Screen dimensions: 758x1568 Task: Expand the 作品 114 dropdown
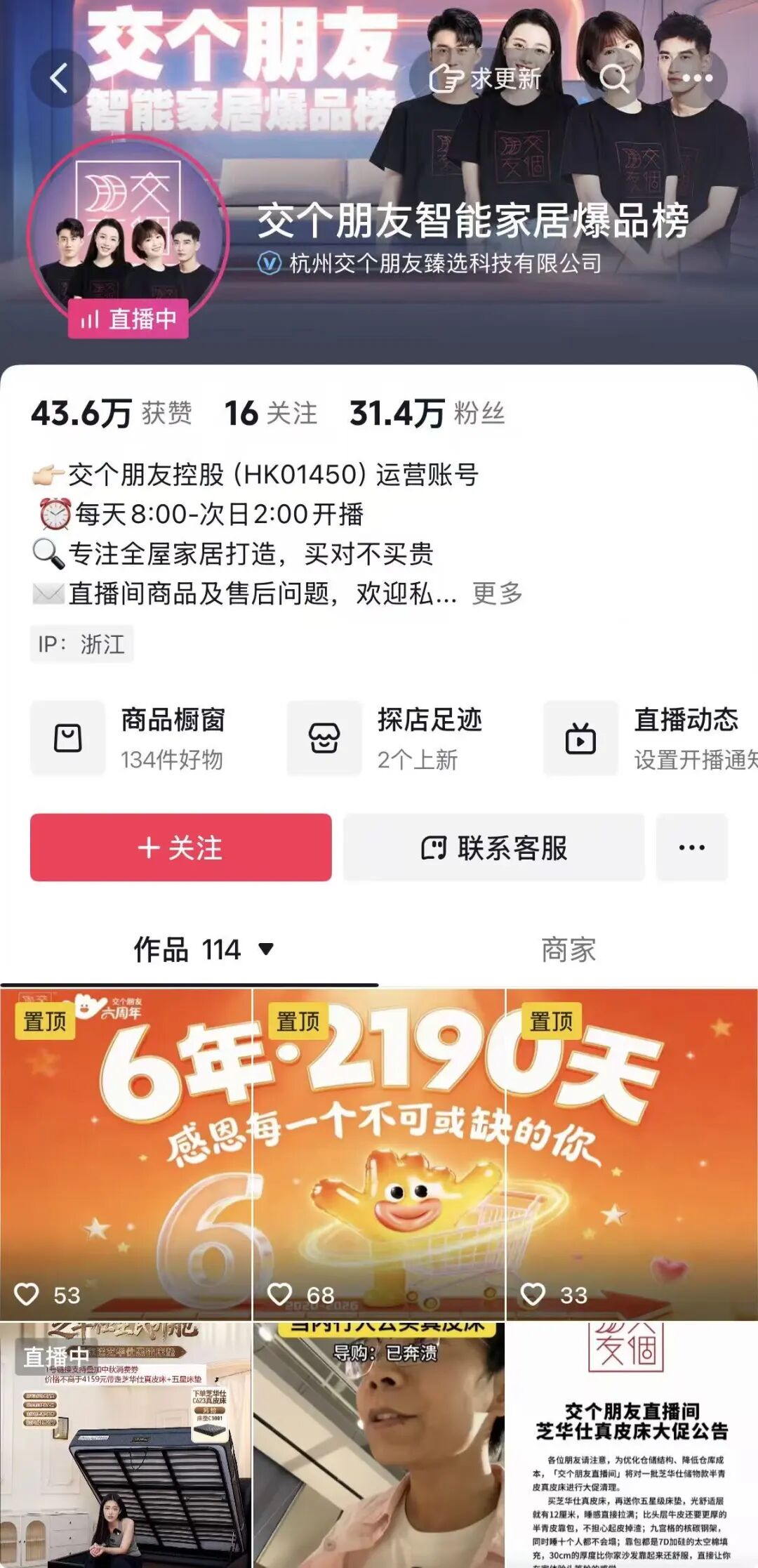tap(204, 950)
